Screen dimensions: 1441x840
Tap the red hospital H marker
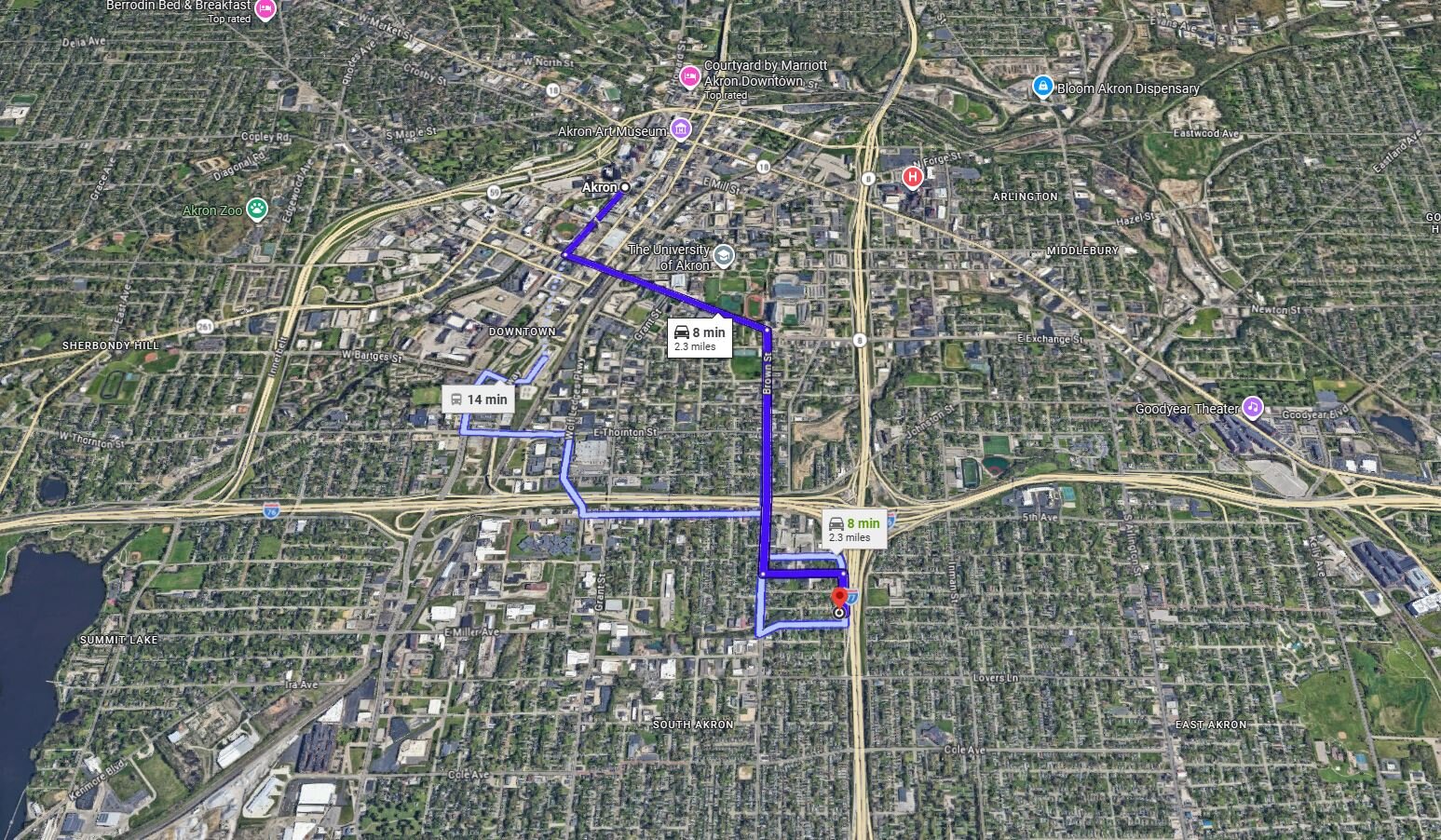913,176
